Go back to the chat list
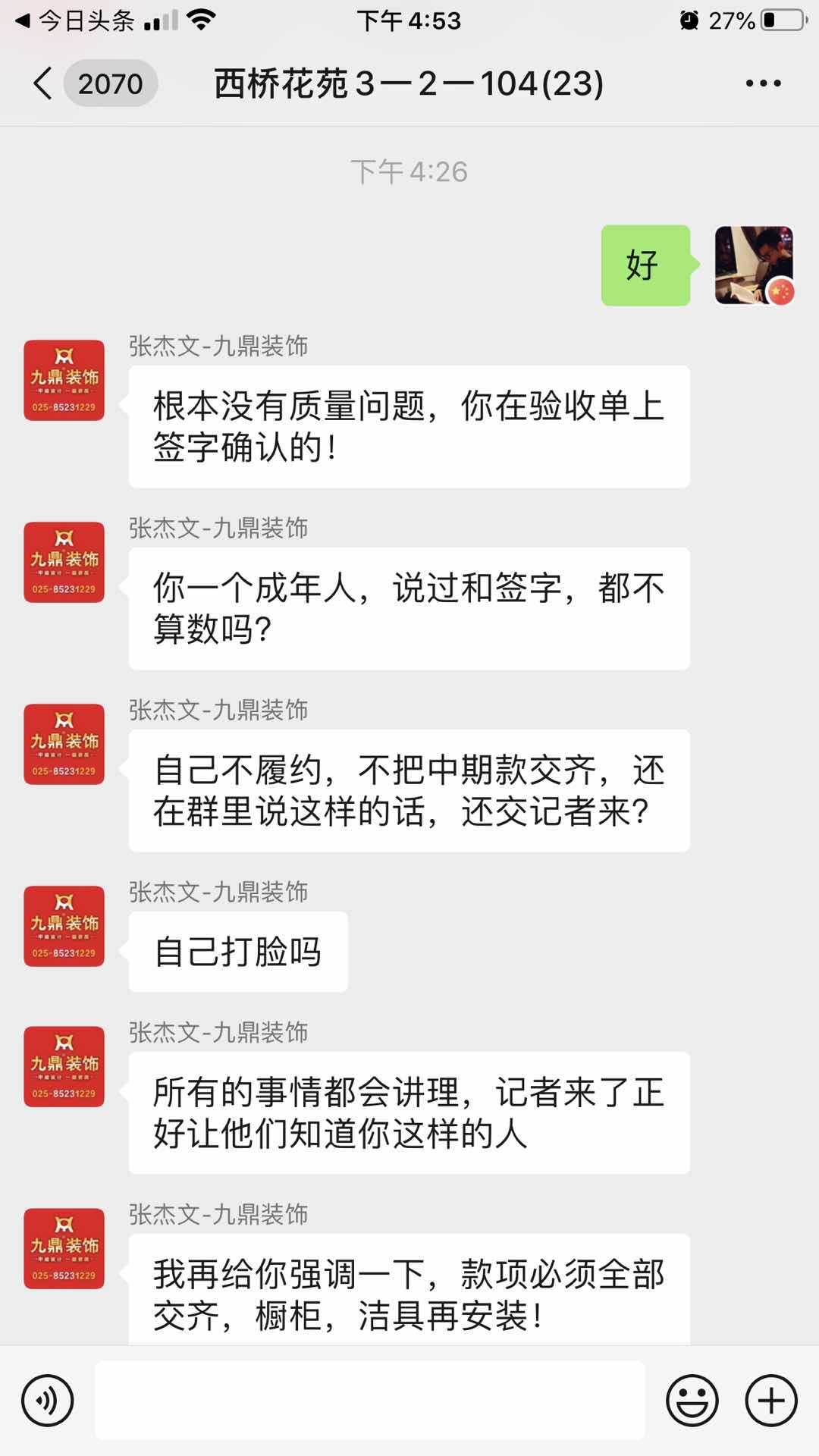The height and width of the screenshot is (1456, 819). [x=44, y=83]
